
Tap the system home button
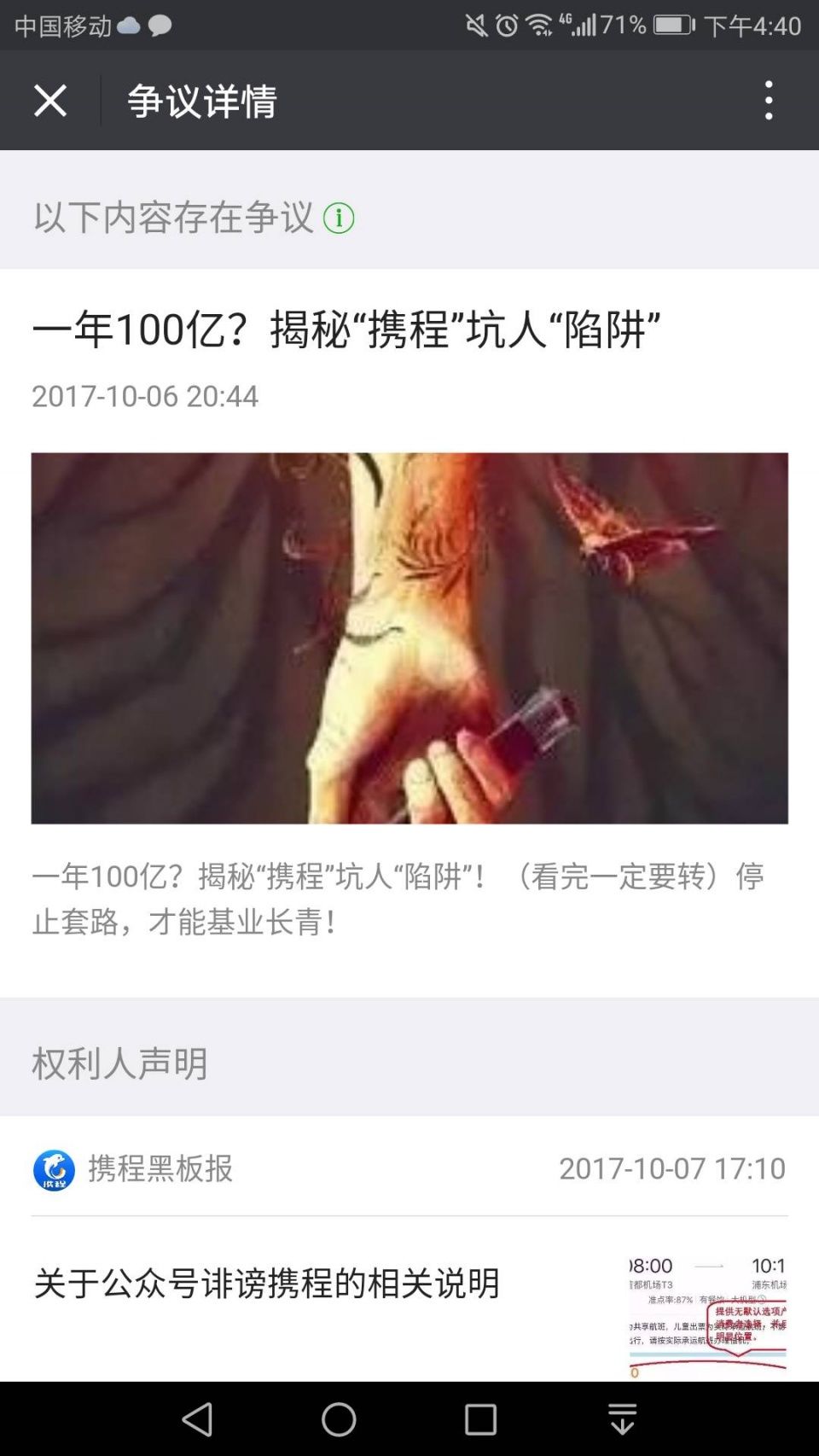click(x=339, y=1419)
